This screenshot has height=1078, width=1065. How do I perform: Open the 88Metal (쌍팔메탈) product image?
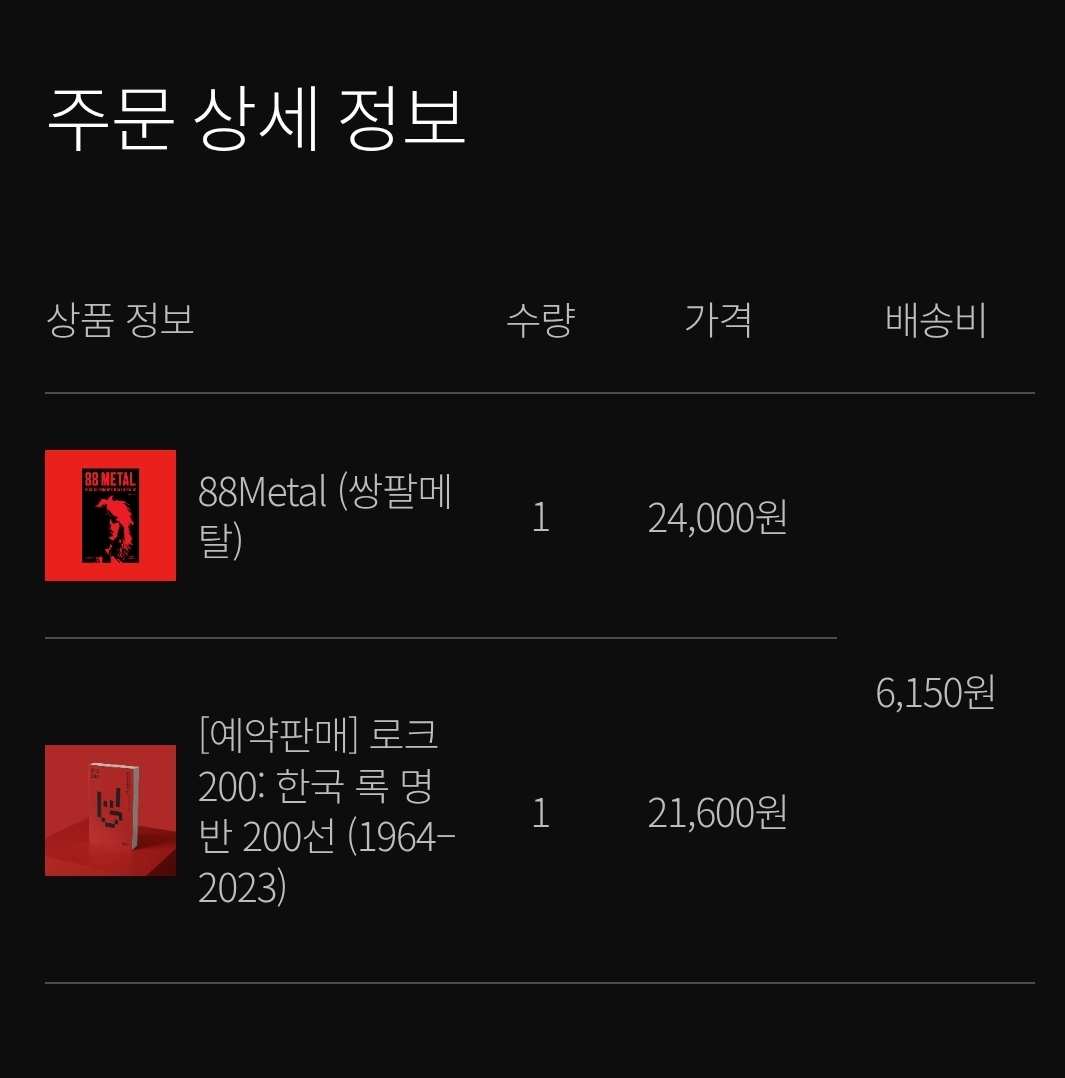pos(110,515)
